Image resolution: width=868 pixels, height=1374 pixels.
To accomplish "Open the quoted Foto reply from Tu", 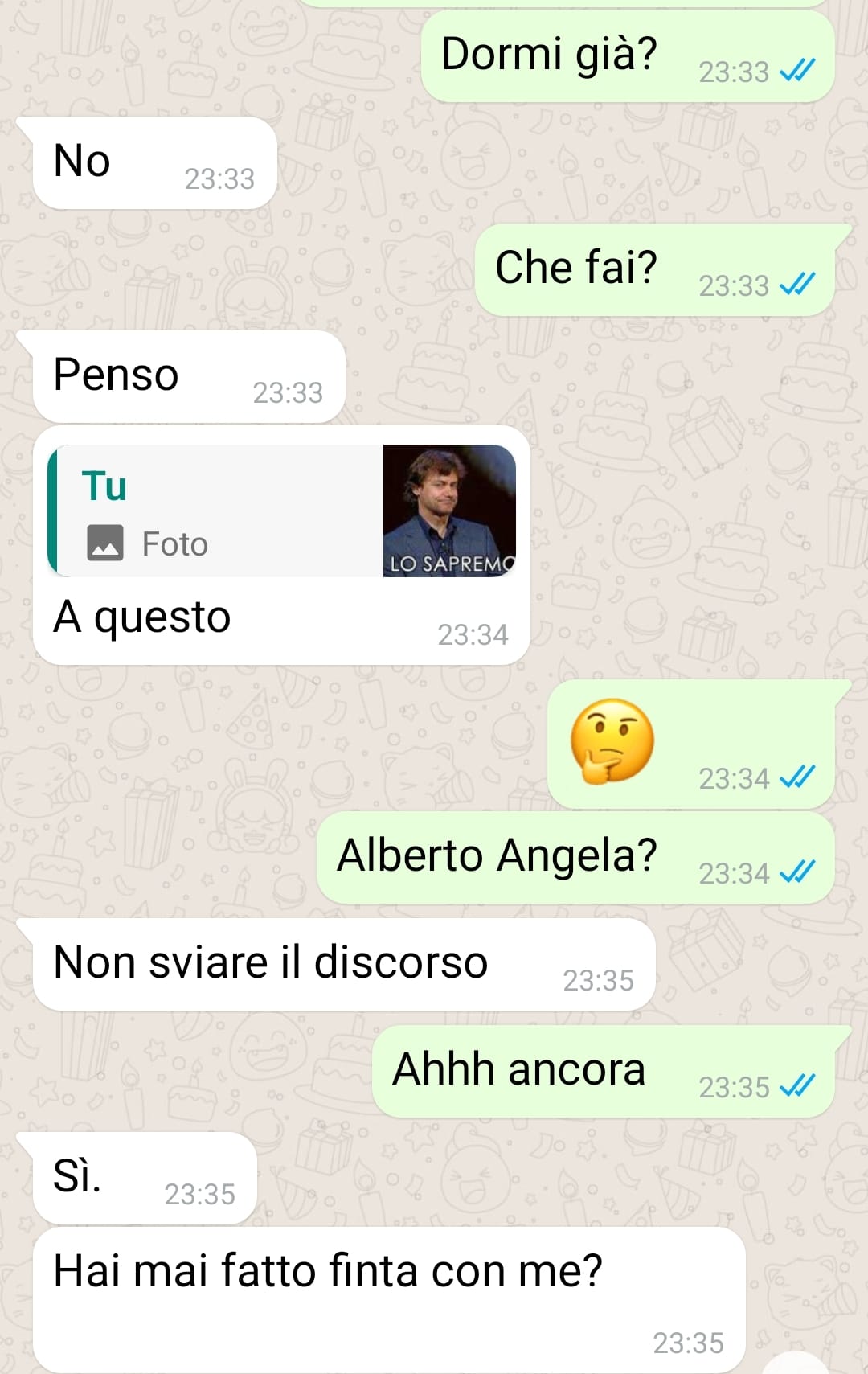I will [281, 511].
